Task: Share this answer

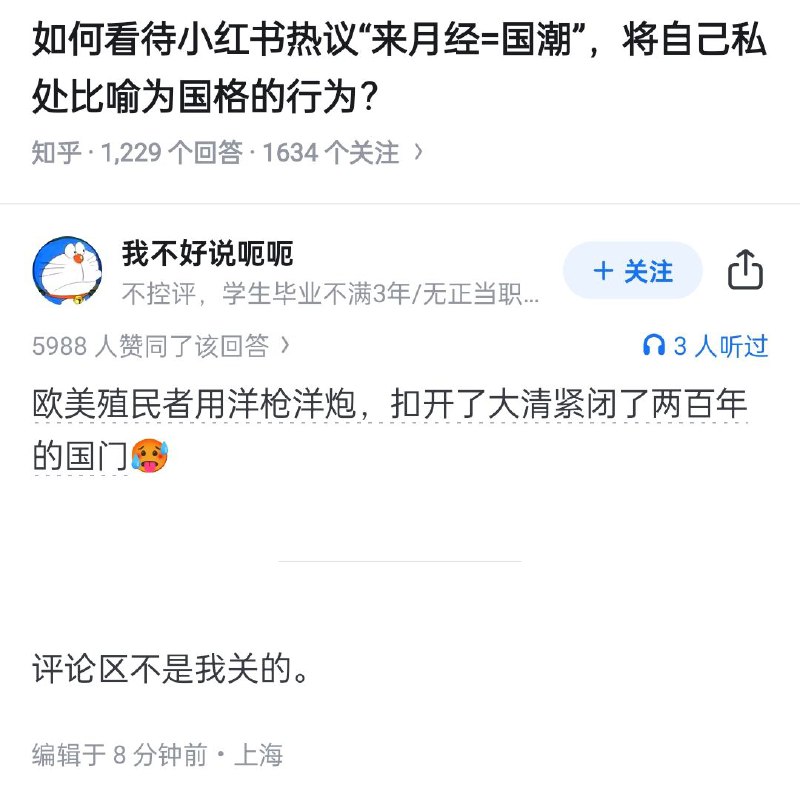Action: click(x=745, y=271)
